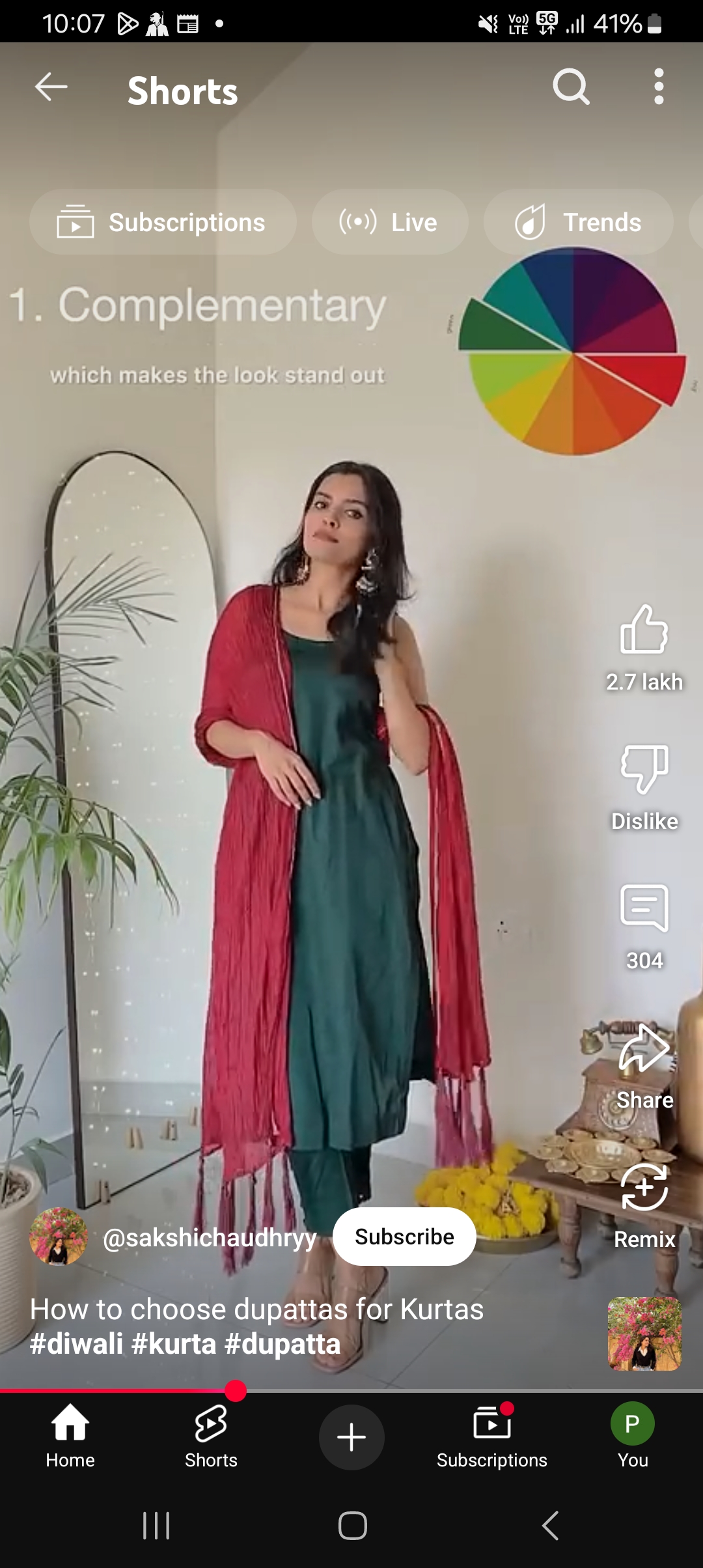Tap the #diwali hashtag
This screenshot has width=703, height=1568.
click(x=77, y=1344)
